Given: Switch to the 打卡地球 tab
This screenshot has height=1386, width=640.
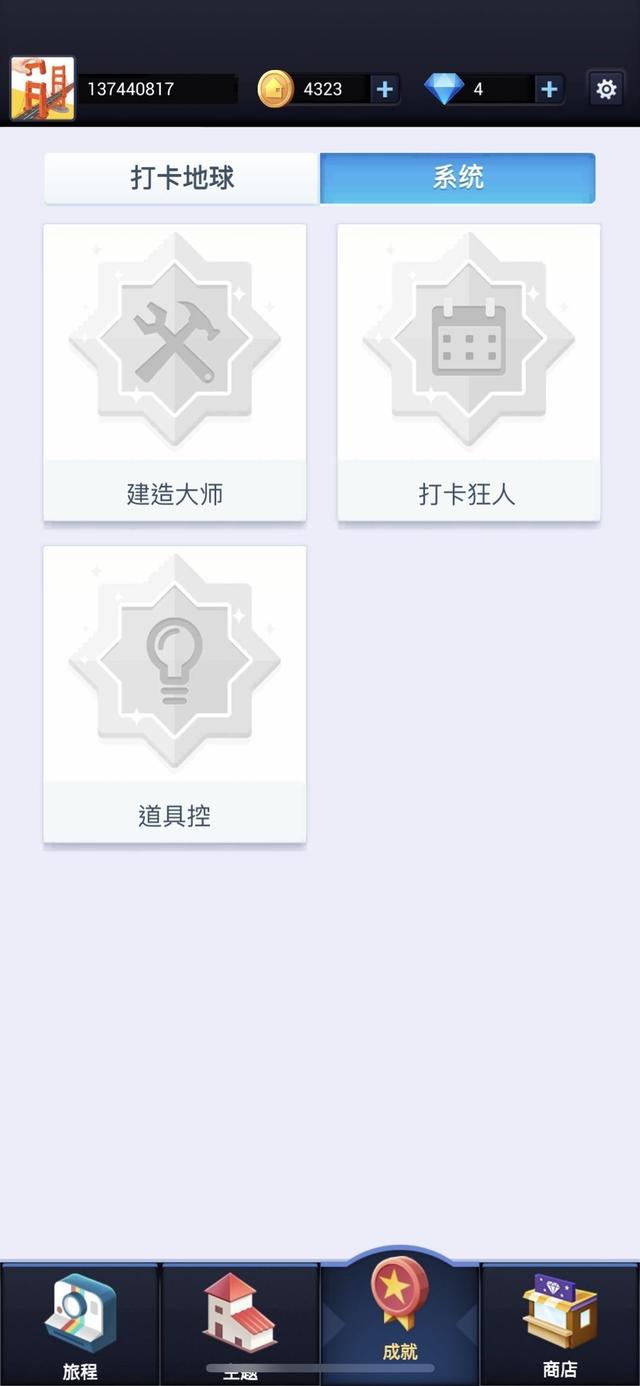Looking at the screenshot, I should click(182, 178).
